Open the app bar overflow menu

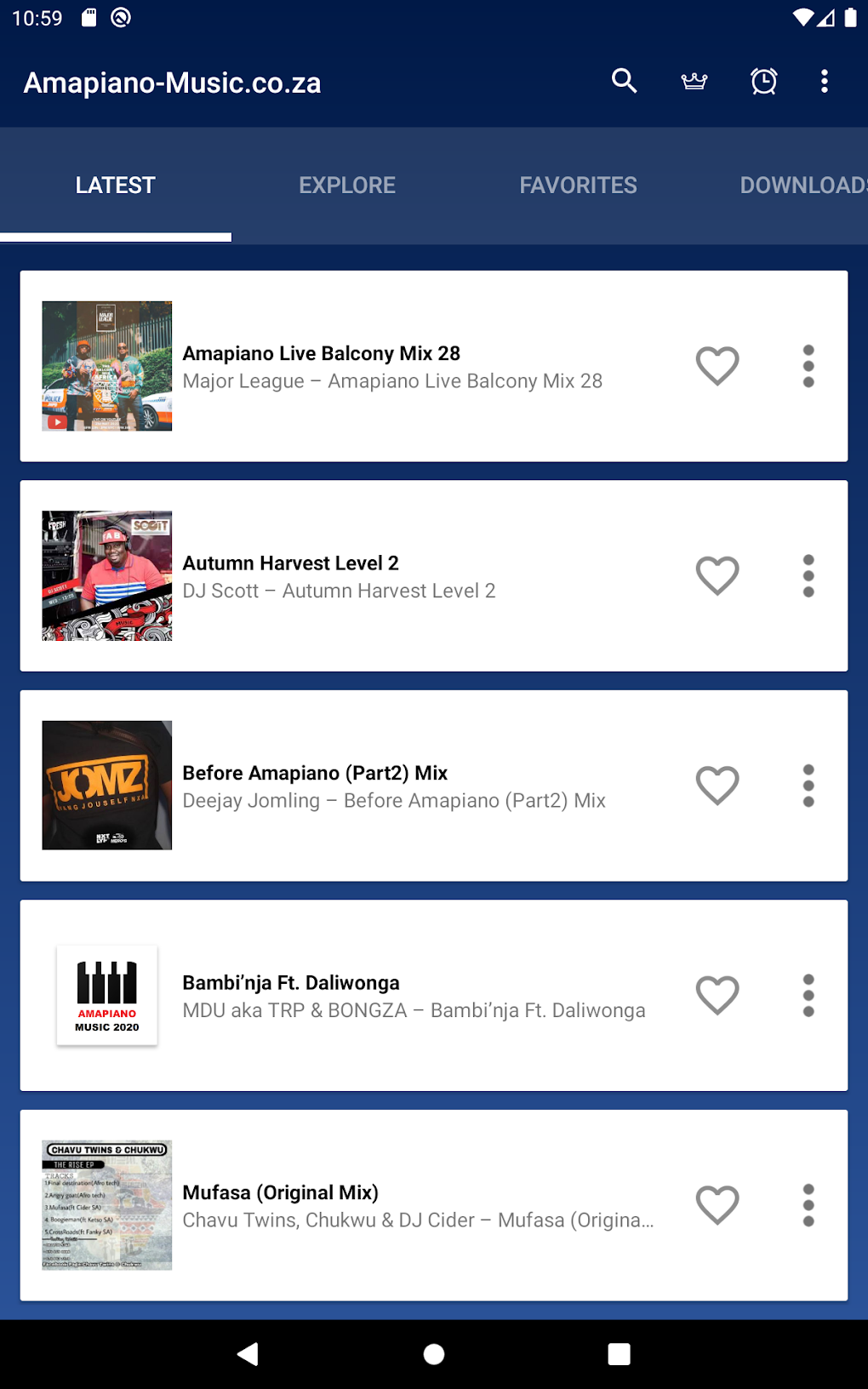click(824, 82)
